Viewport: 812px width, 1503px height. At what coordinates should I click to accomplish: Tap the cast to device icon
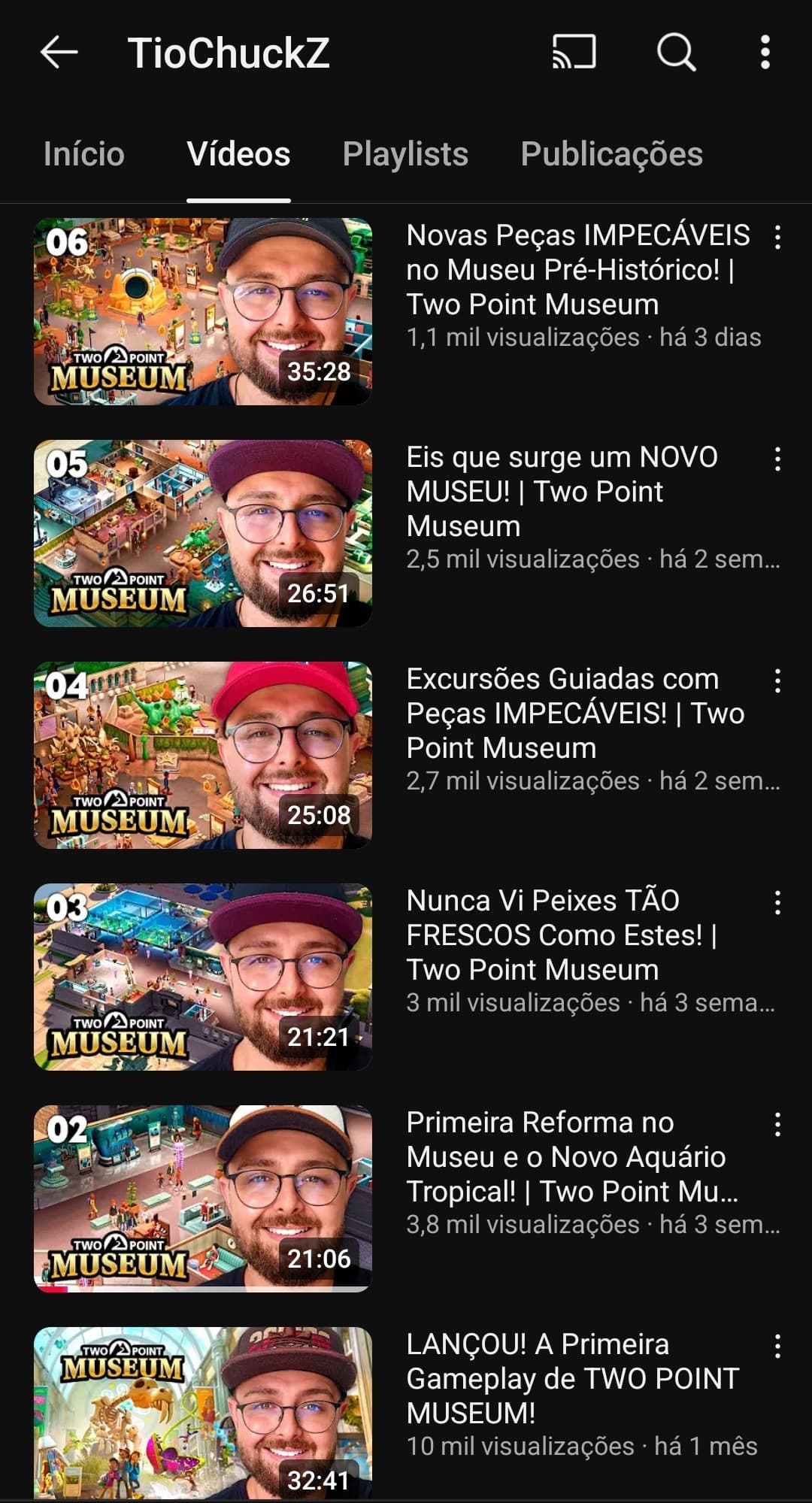(574, 53)
